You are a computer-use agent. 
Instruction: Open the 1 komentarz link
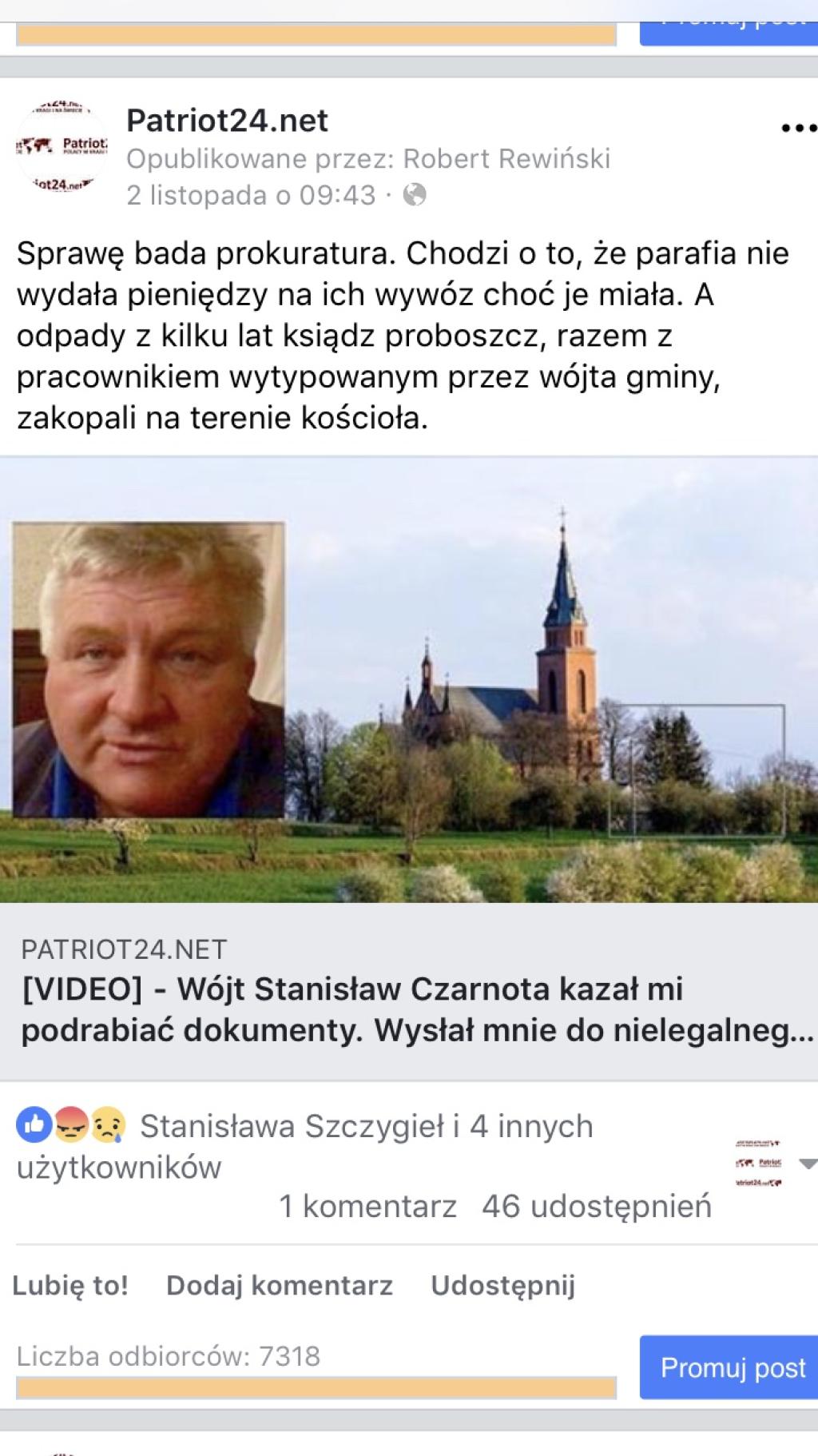tap(367, 1206)
